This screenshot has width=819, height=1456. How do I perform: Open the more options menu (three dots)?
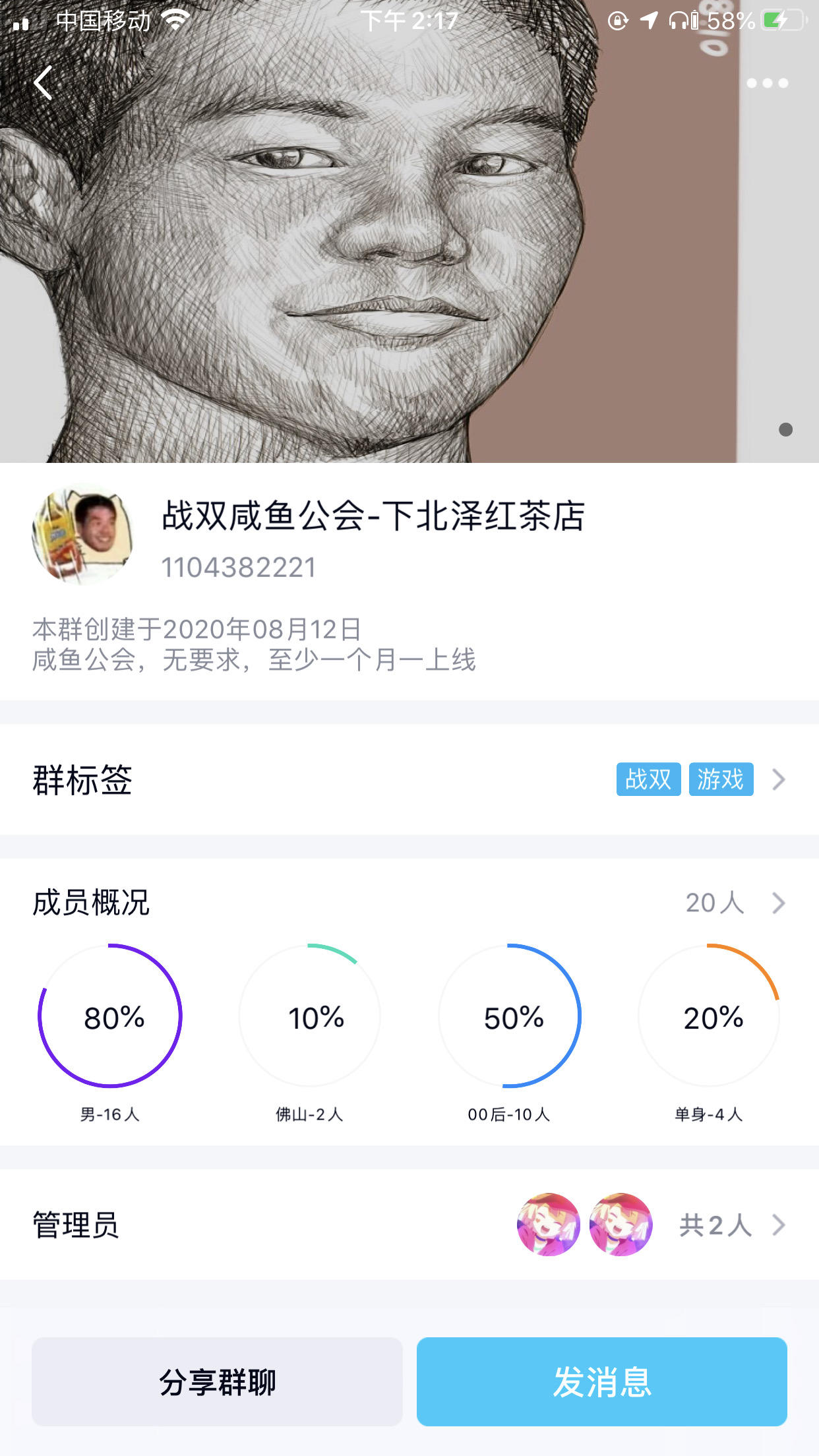767,83
